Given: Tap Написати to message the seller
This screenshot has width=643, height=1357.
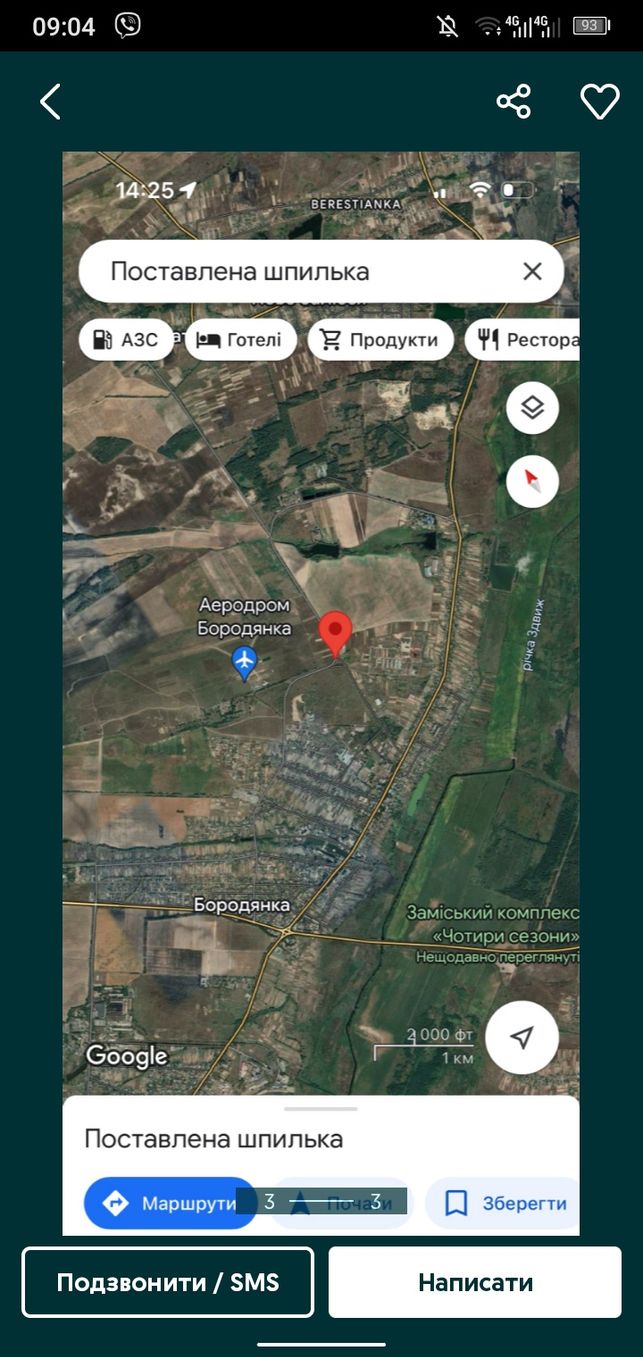Looking at the screenshot, I should tap(475, 1282).
